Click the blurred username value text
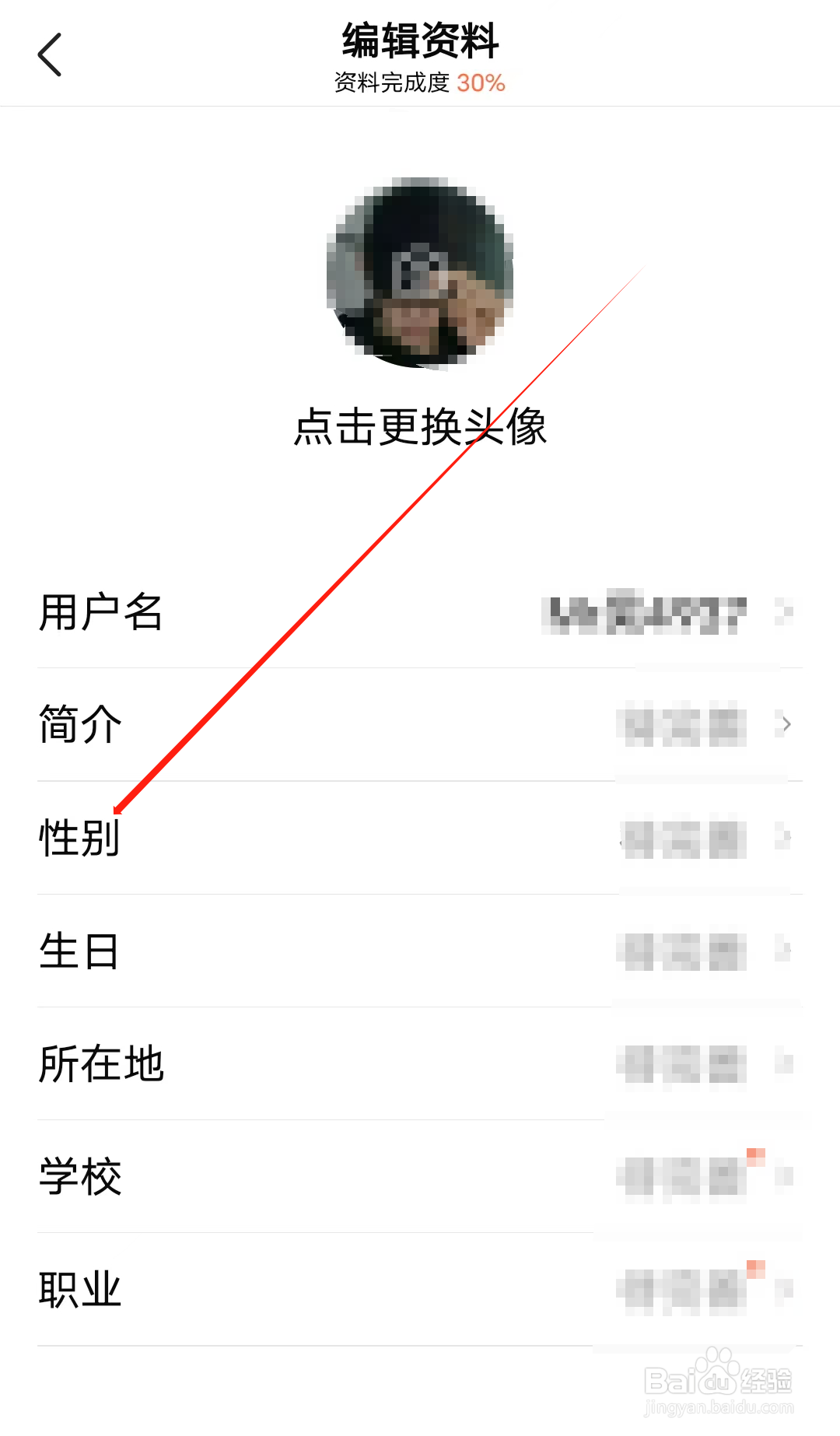The height and width of the screenshot is (1436, 840). click(646, 613)
